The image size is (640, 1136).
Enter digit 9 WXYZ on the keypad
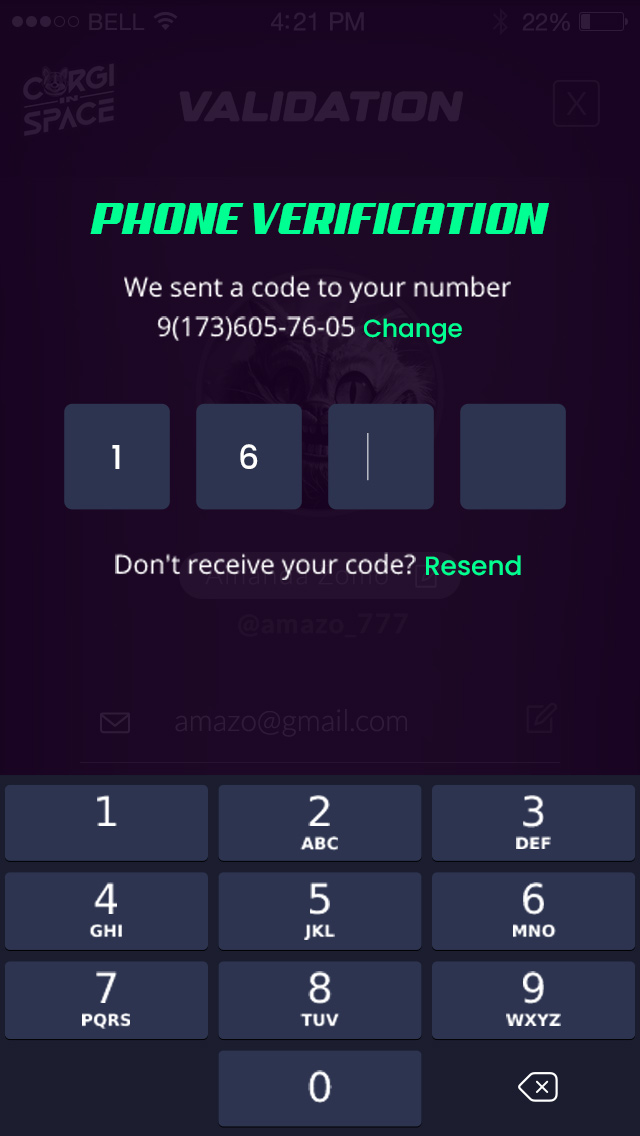click(x=533, y=1000)
